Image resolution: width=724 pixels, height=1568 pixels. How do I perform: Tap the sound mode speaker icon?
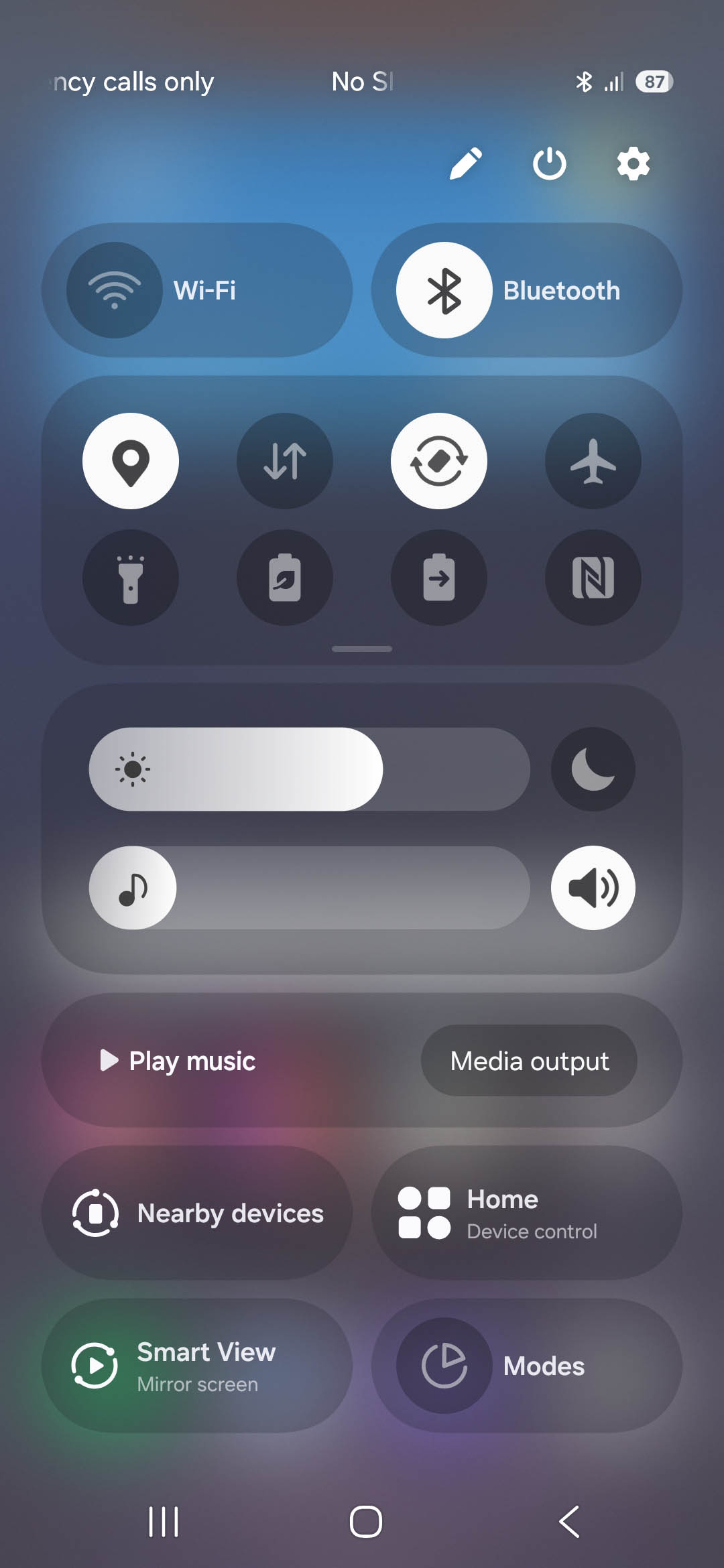tap(593, 888)
